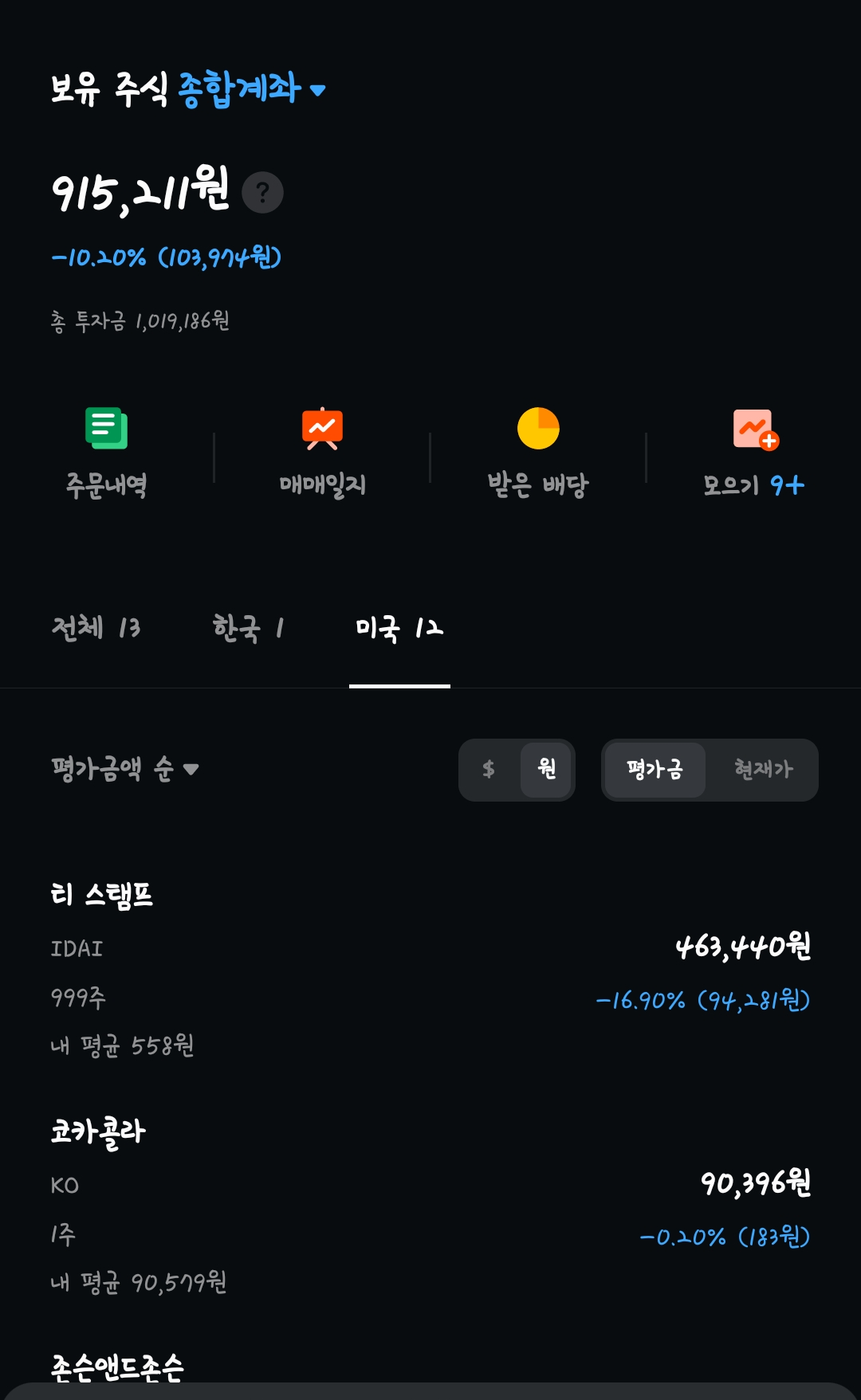Viewport: 861px width, 1400px height.
Task: Open the 티 스탬프 IDAI holding
Action: (x=431, y=968)
